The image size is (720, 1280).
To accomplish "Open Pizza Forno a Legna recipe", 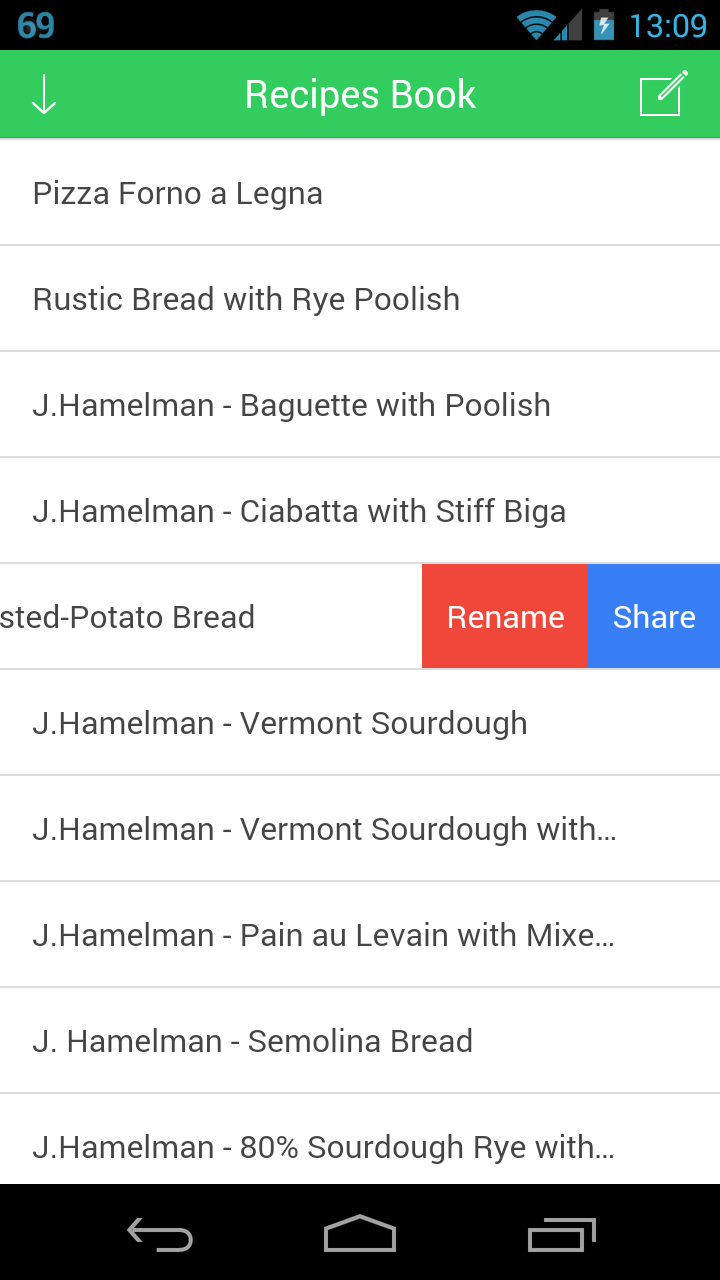I will 360,193.
